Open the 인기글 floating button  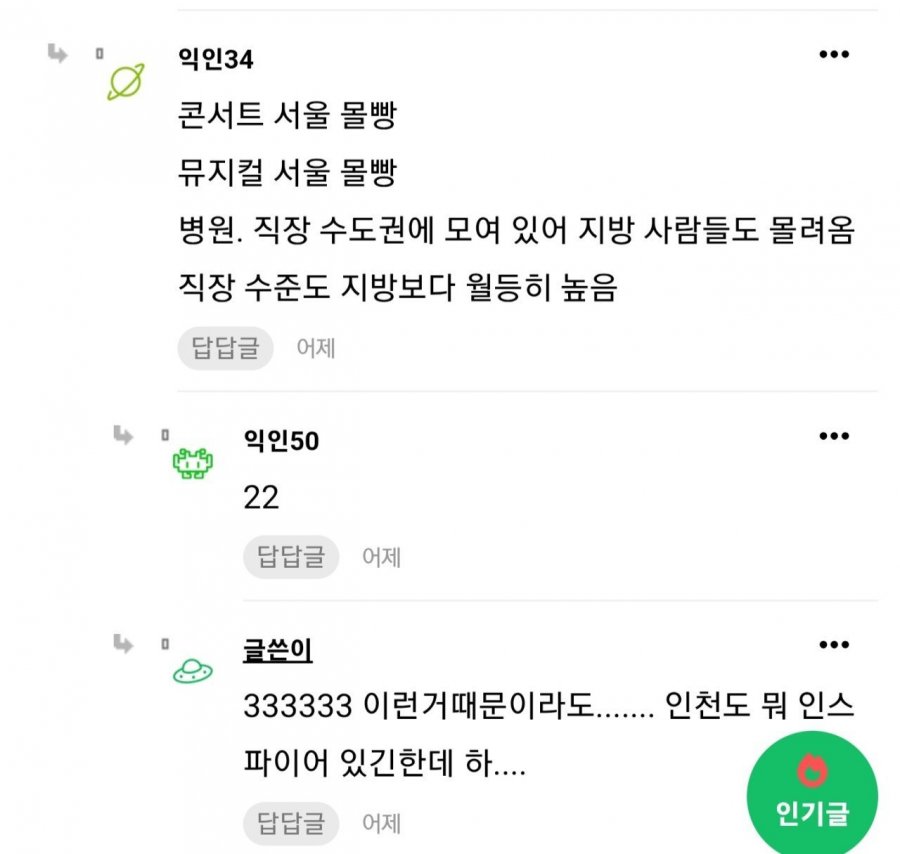(812, 795)
